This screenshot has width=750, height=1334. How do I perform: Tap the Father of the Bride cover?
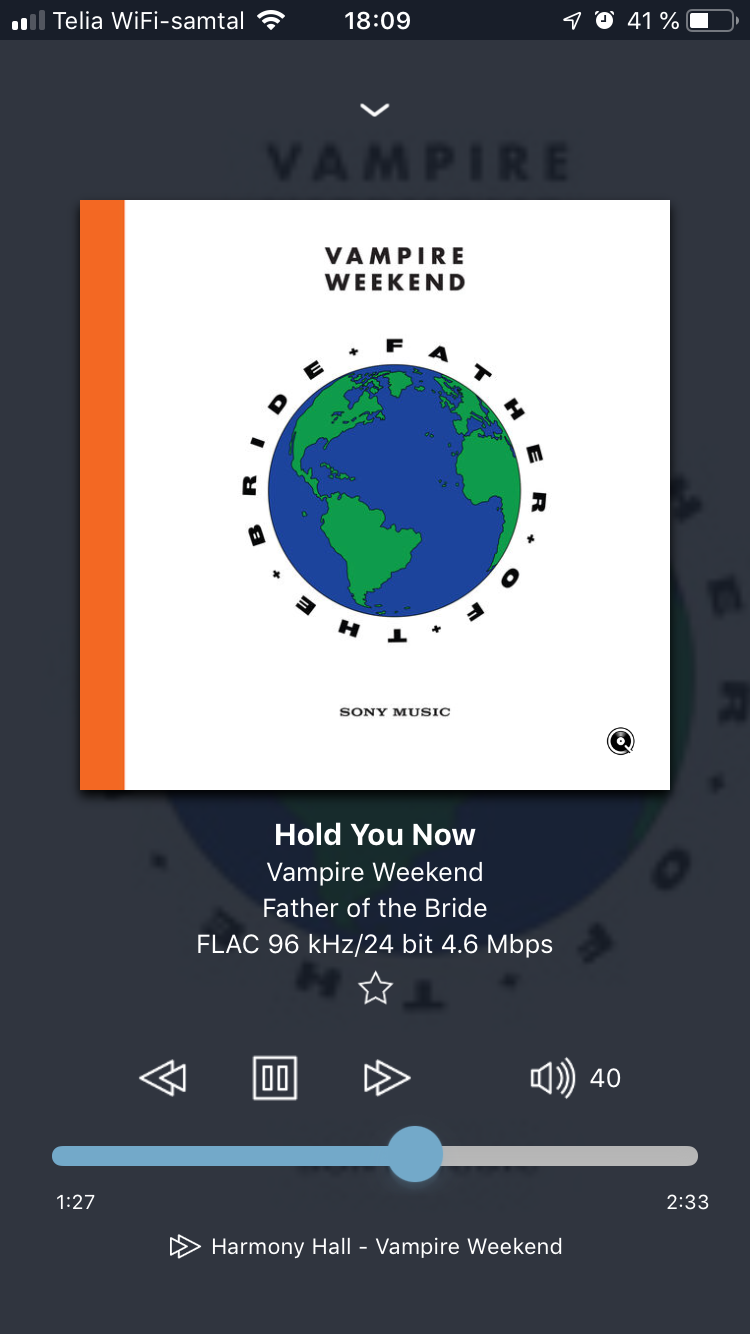click(375, 495)
